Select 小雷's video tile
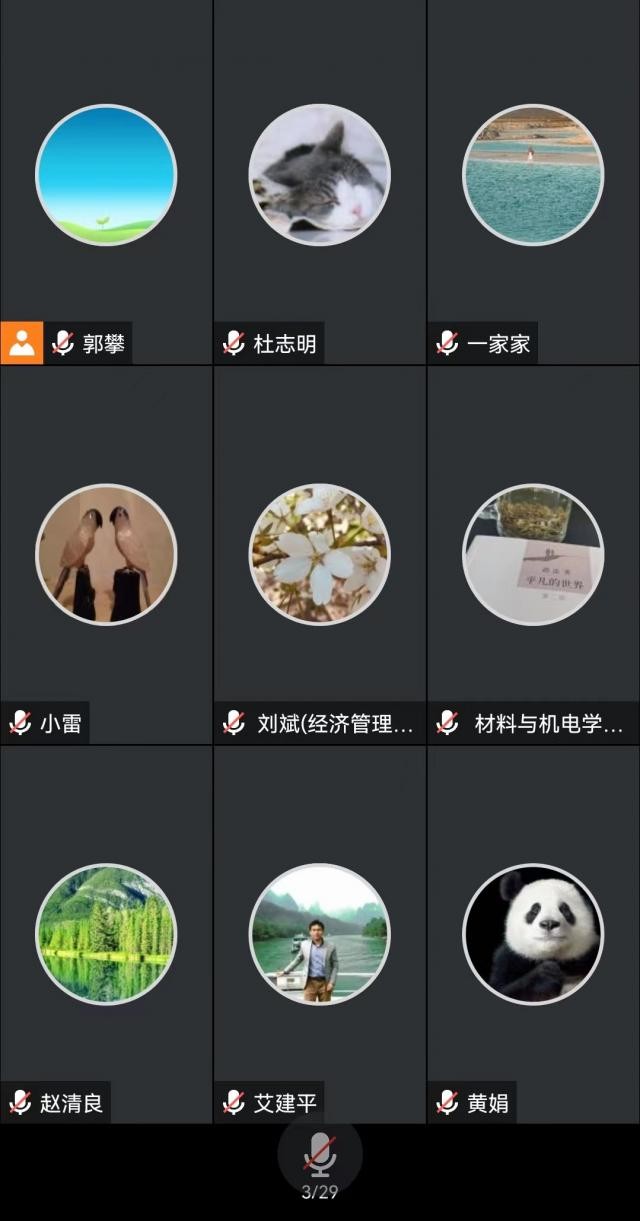The image size is (640, 1221). [106, 555]
